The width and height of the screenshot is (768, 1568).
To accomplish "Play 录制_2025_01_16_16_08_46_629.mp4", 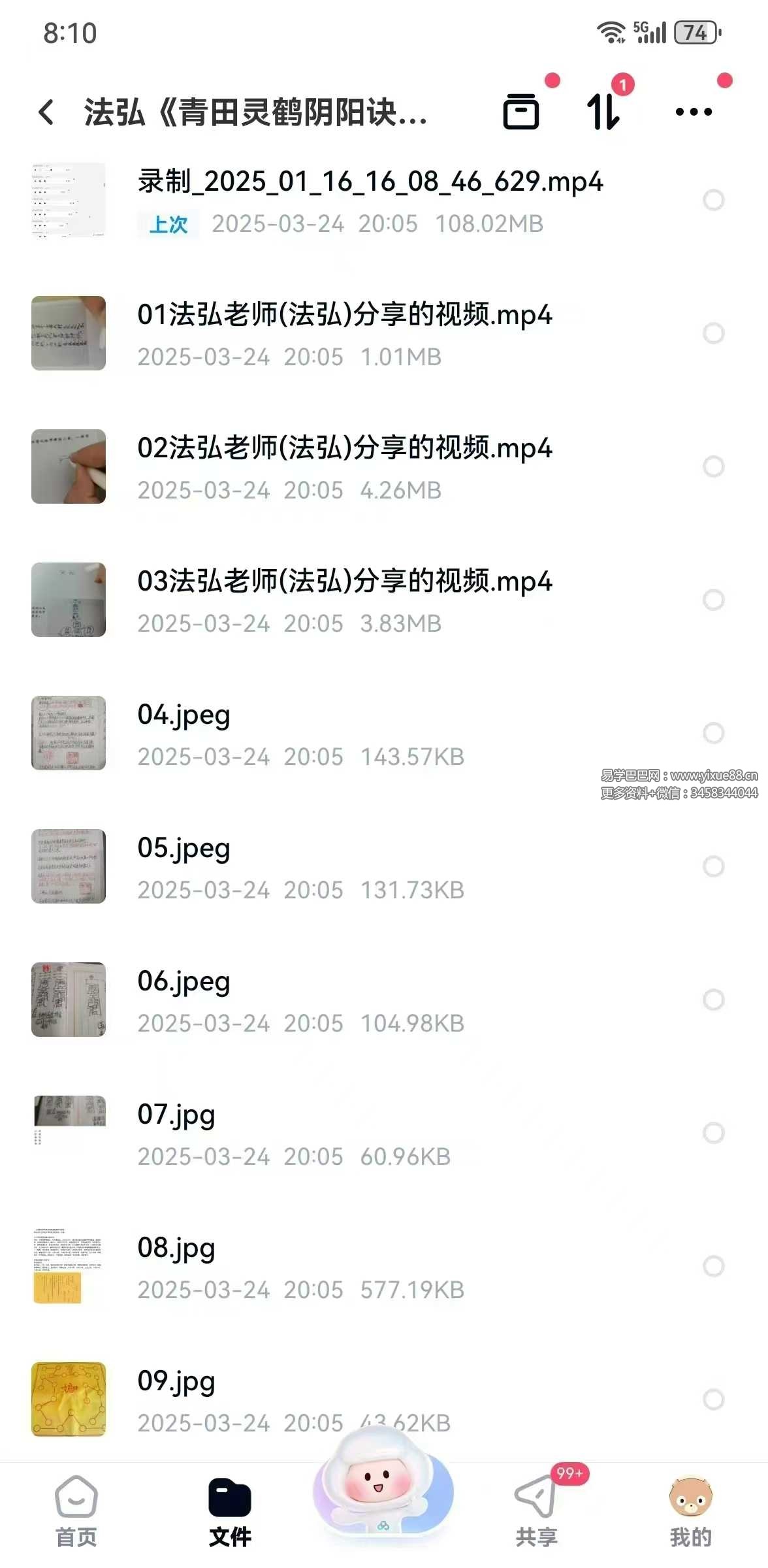I will pyautogui.click(x=370, y=182).
